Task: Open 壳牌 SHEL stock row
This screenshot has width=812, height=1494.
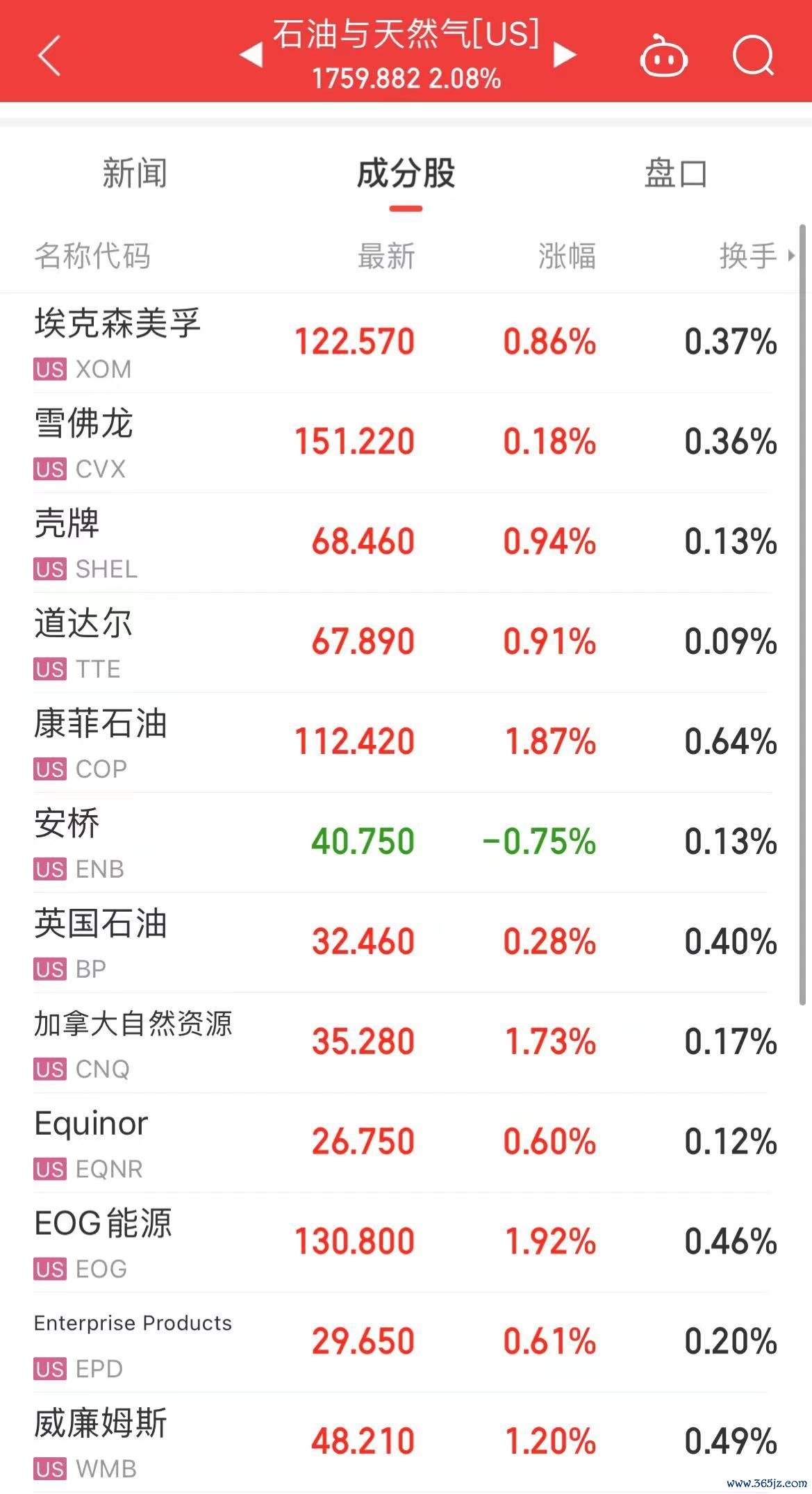Action: (x=406, y=543)
